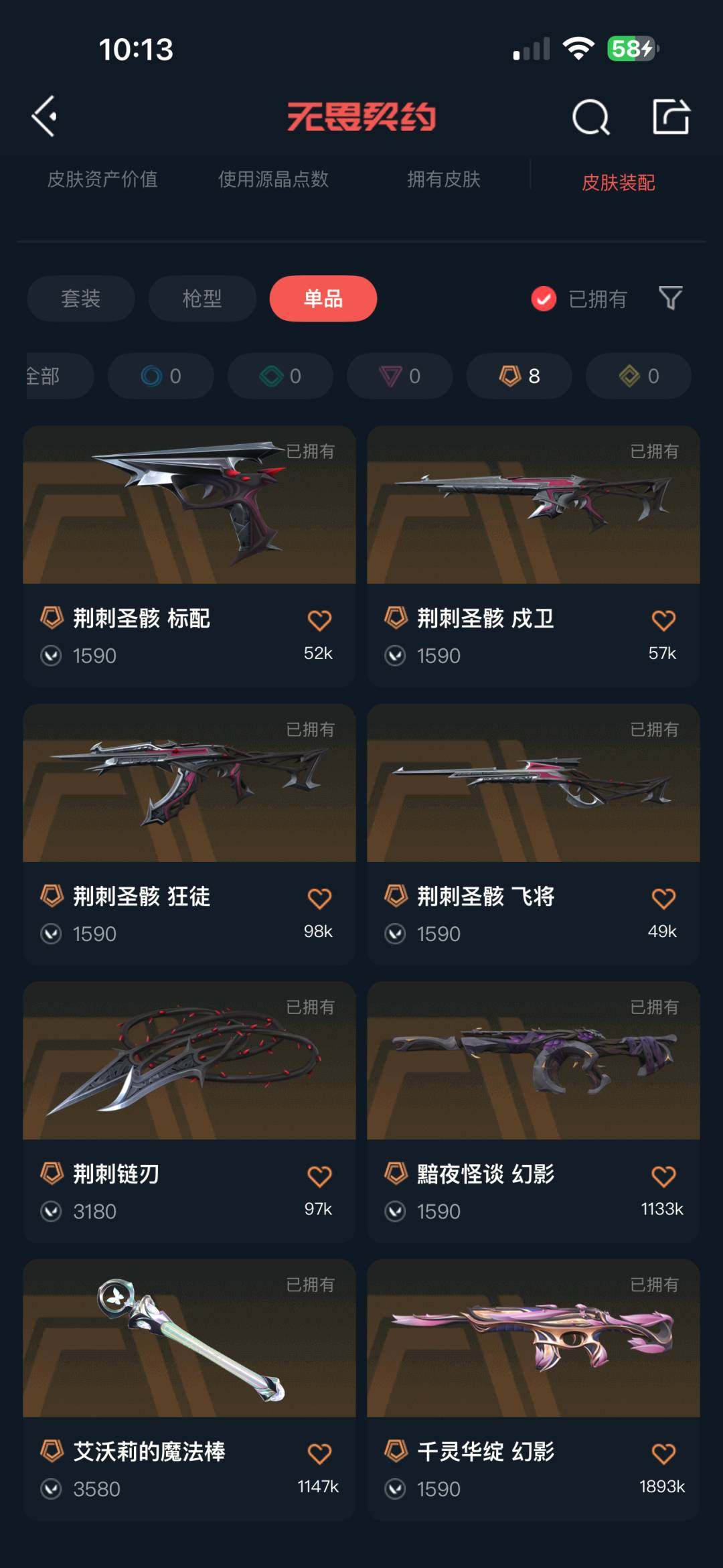Open the funnel filter icon

[670, 298]
